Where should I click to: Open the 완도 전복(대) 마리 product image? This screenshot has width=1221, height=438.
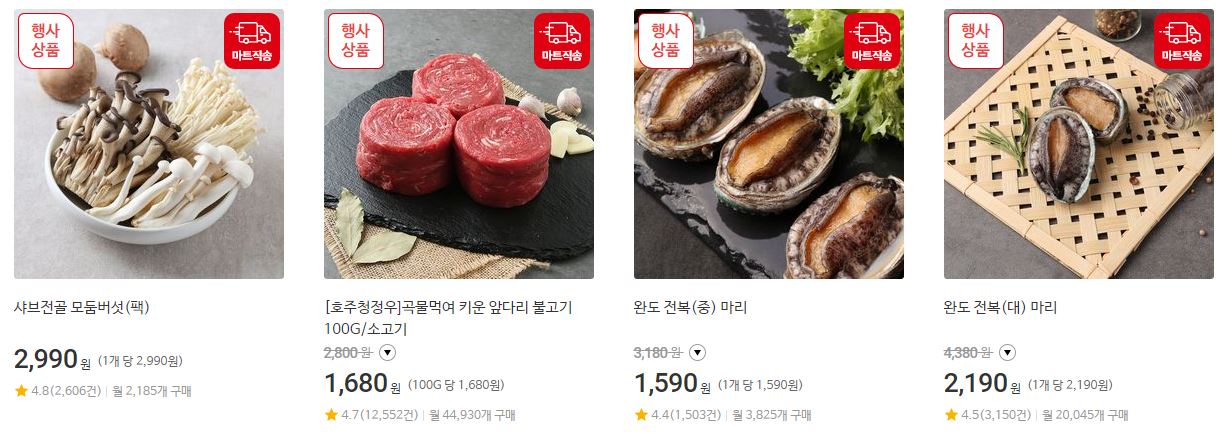point(1079,144)
